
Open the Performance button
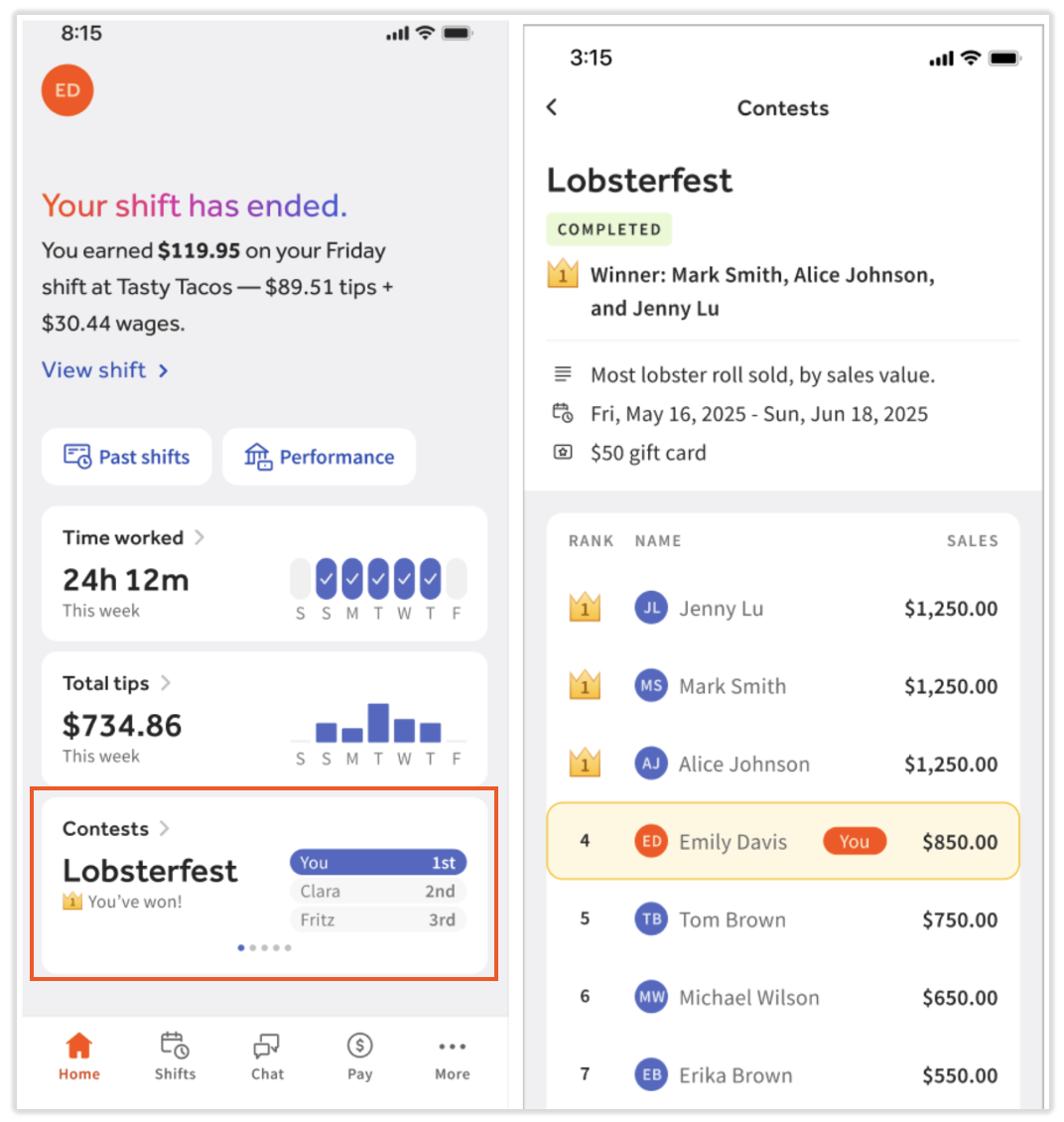(x=319, y=457)
